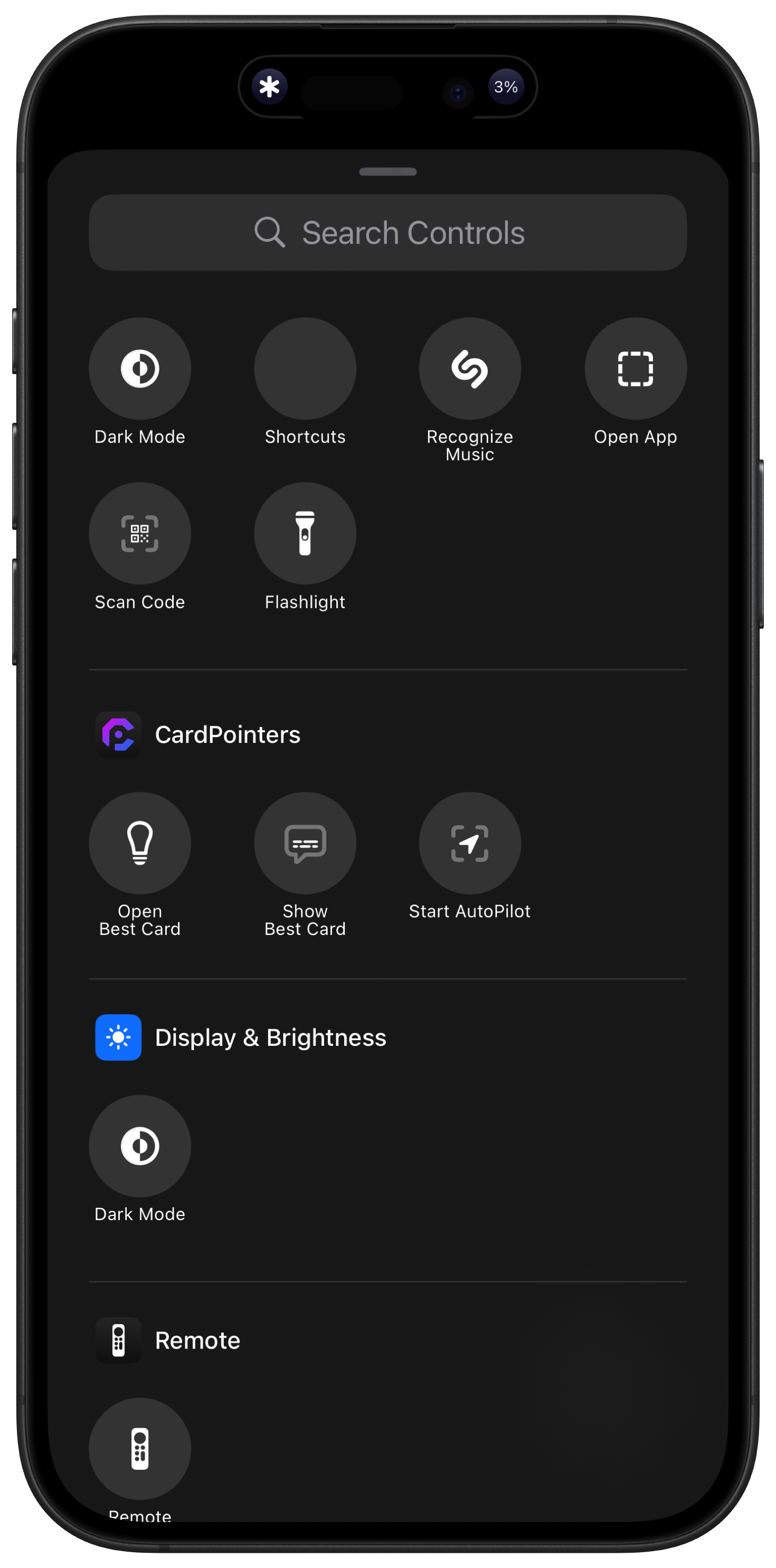Add Dark Mode under Display & Brightness
776x1568 pixels.
[x=139, y=1146]
